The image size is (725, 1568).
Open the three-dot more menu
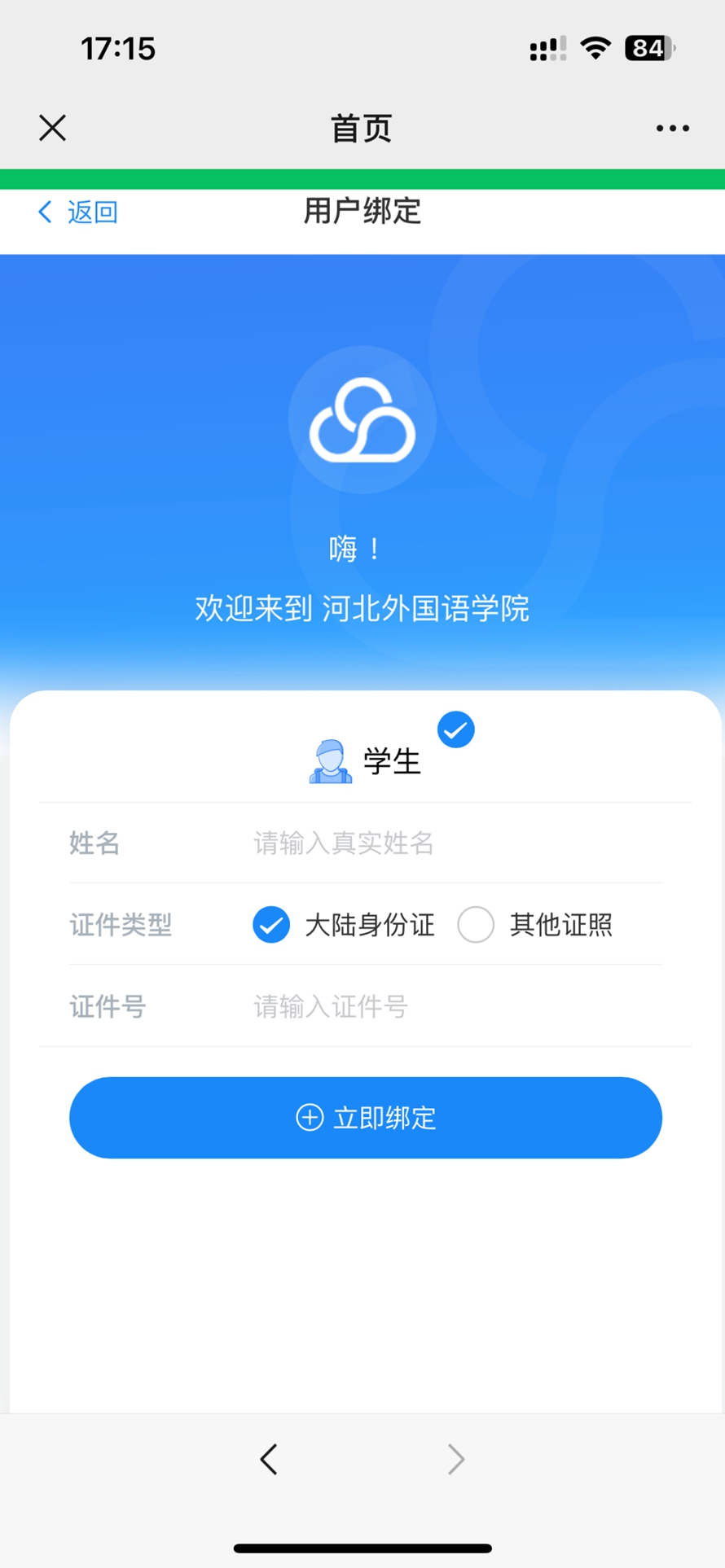point(673,128)
